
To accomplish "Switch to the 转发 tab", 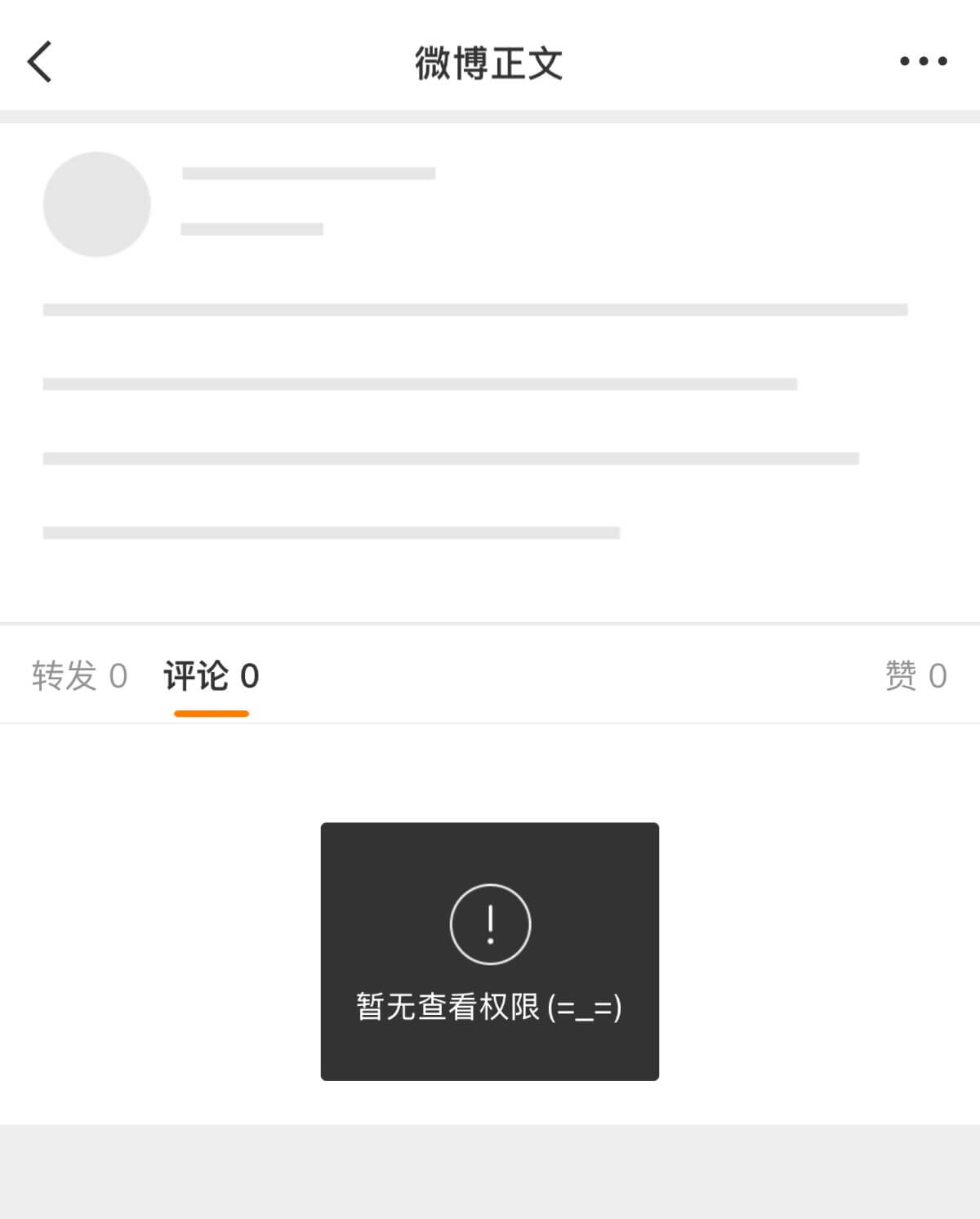I will tap(79, 676).
